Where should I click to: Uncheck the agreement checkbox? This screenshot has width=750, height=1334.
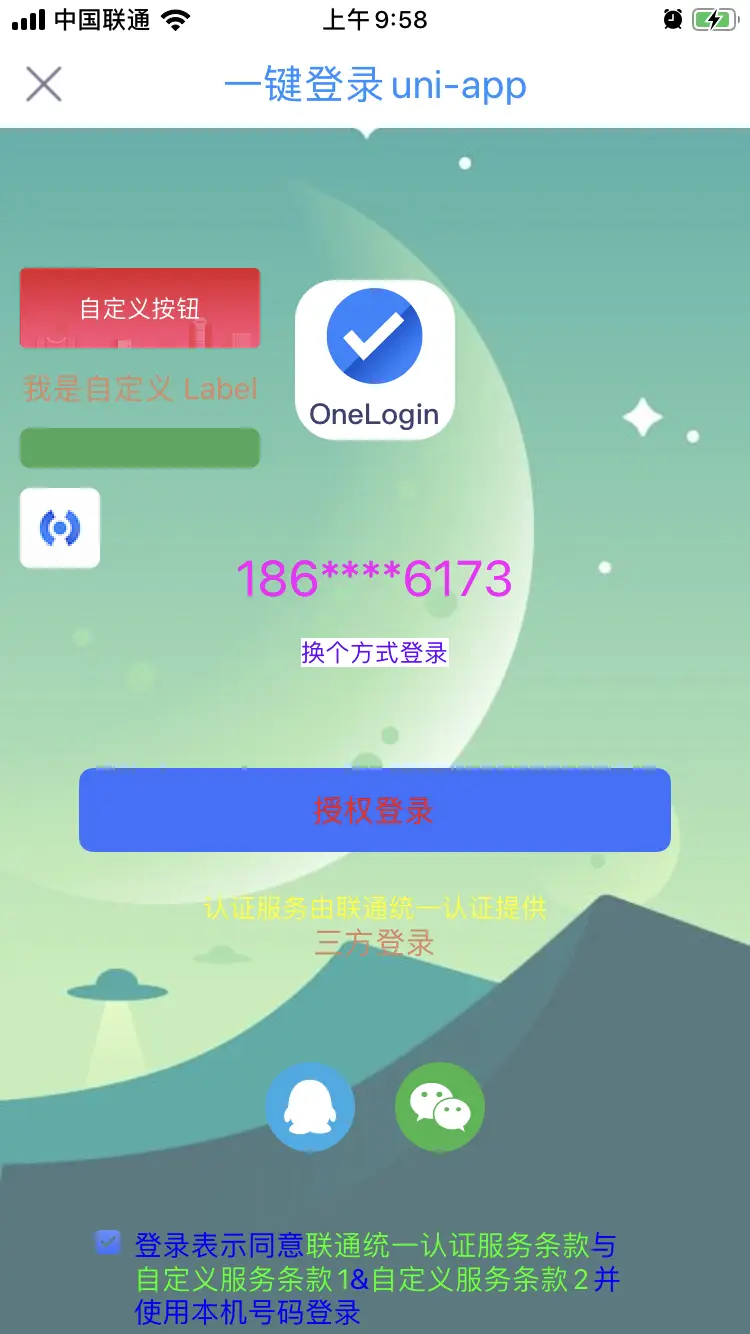(107, 1243)
